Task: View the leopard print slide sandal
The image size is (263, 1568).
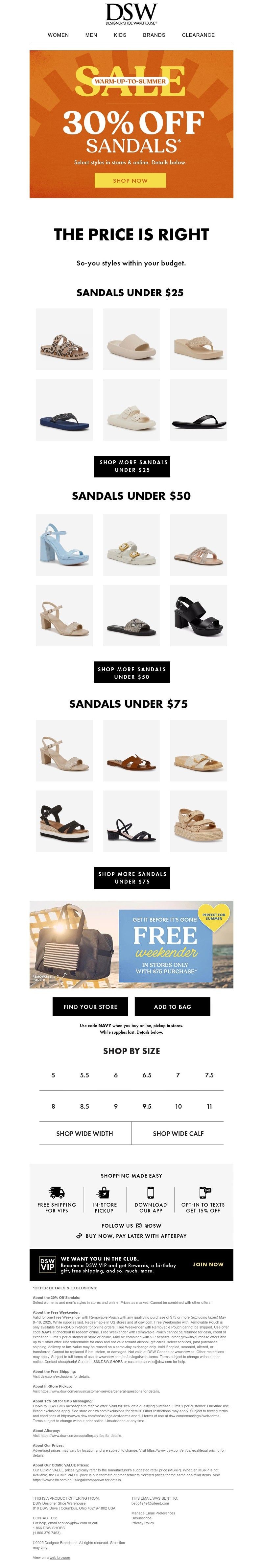Action: [64, 339]
